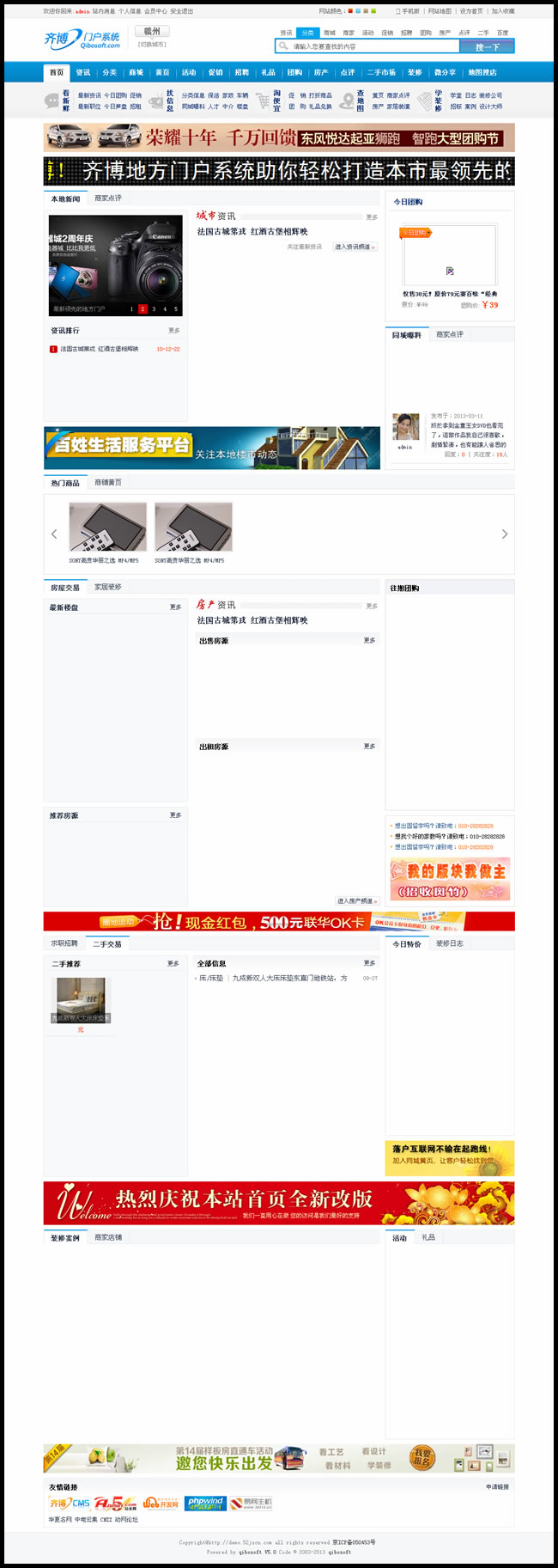Switch city with the 赣州 button
Image resolution: width=558 pixels, height=1568 pixels.
(152, 32)
